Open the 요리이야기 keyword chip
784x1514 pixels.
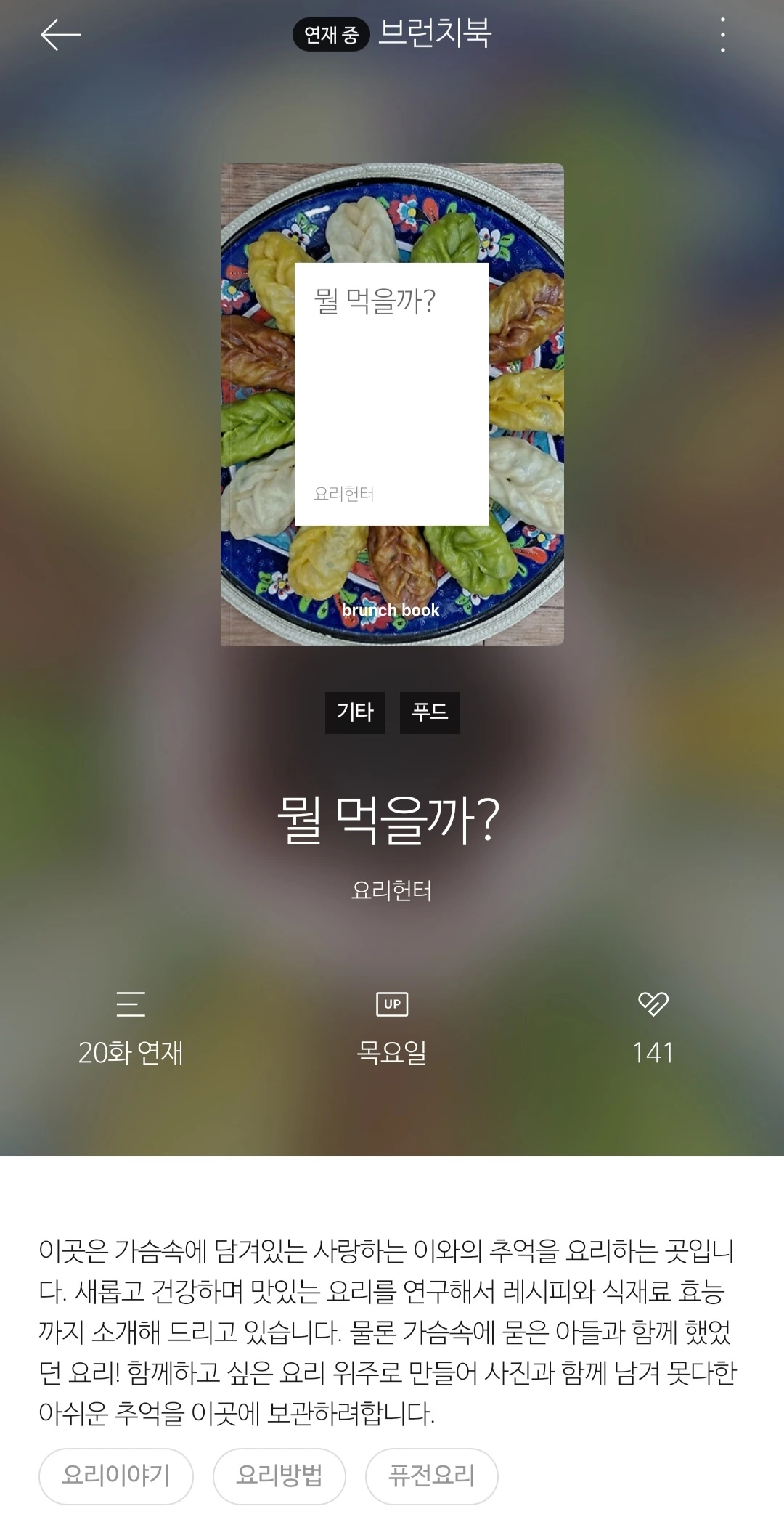tap(116, 1476)
